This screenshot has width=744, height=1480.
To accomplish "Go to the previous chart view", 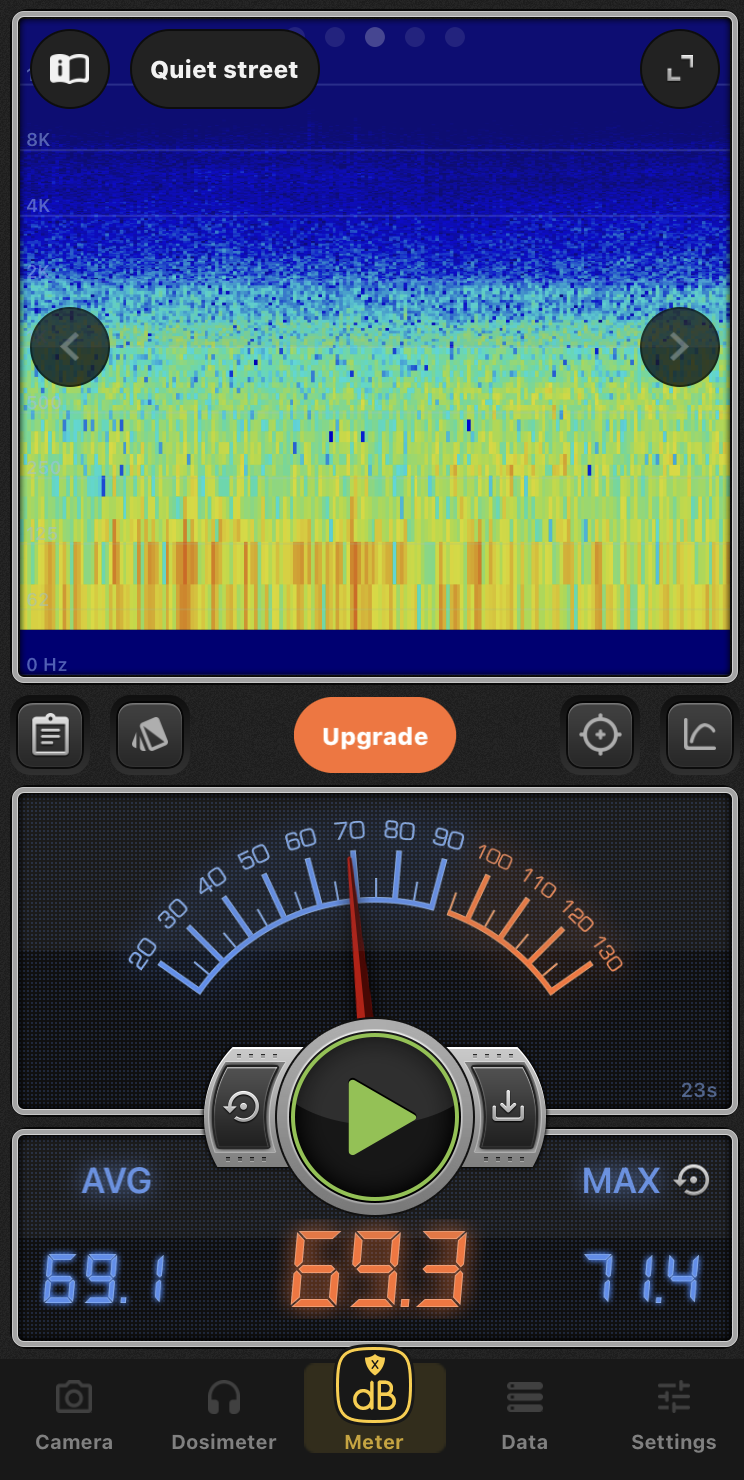I will pos(70,347).
